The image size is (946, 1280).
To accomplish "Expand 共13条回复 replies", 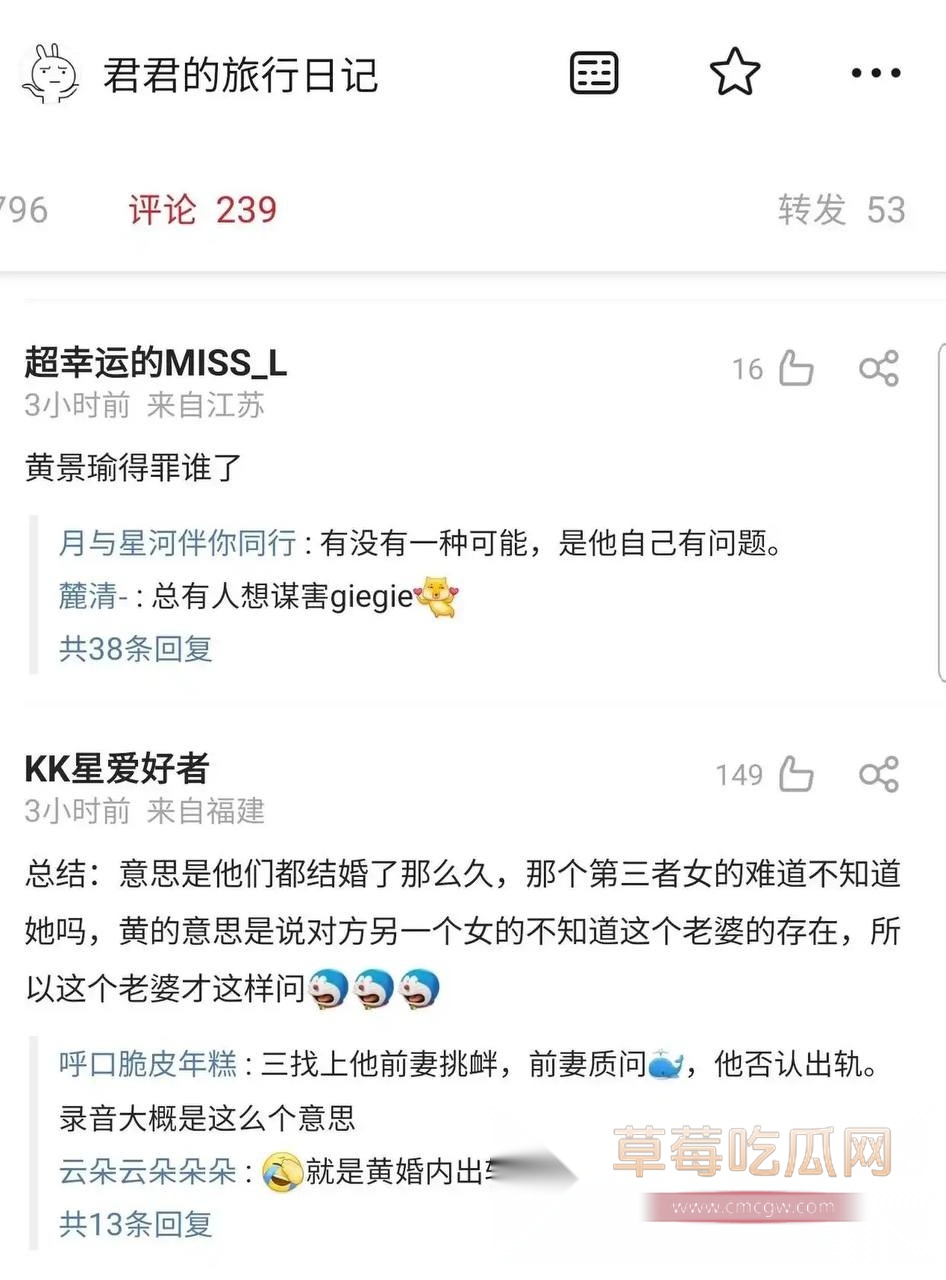I will (136, 1224).
